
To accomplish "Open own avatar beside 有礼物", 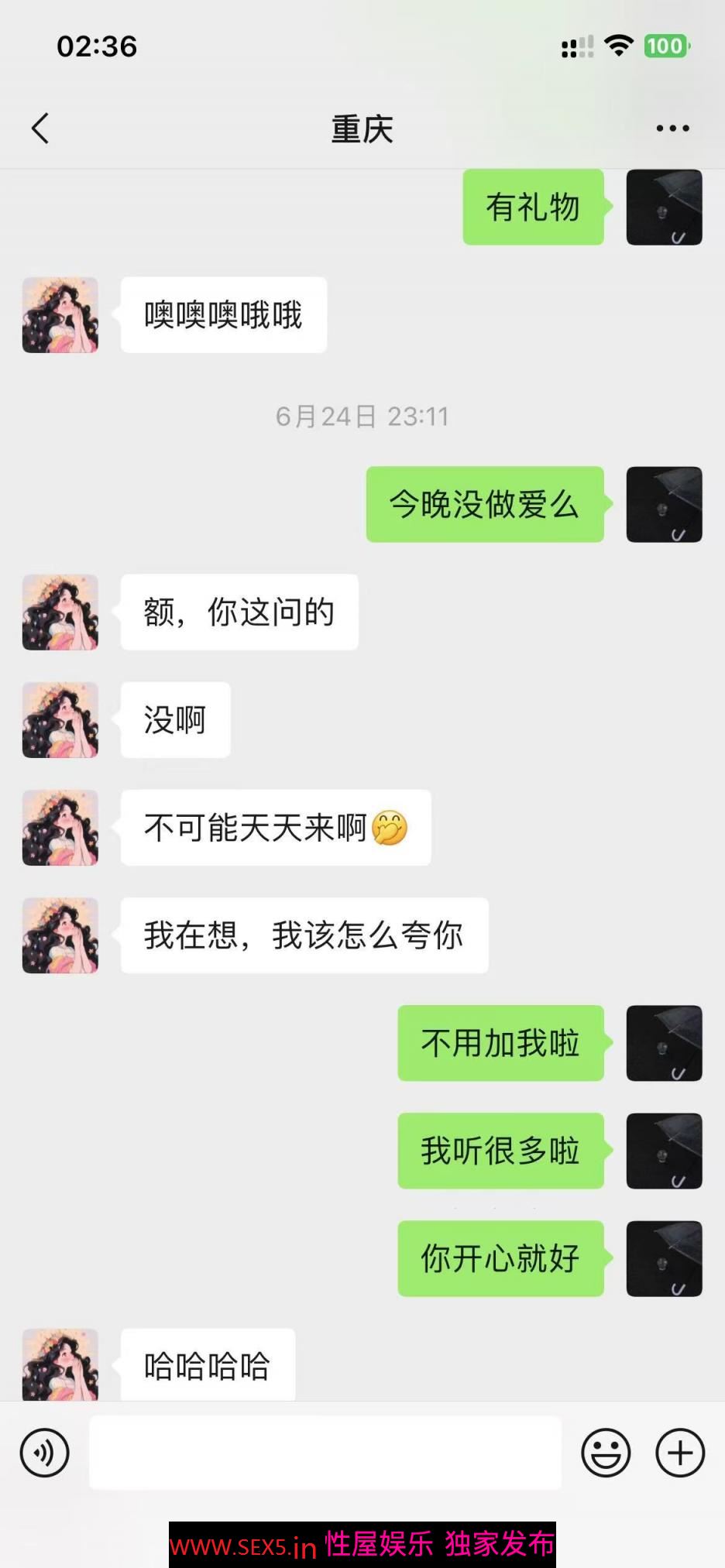I will tap(664, 208).
